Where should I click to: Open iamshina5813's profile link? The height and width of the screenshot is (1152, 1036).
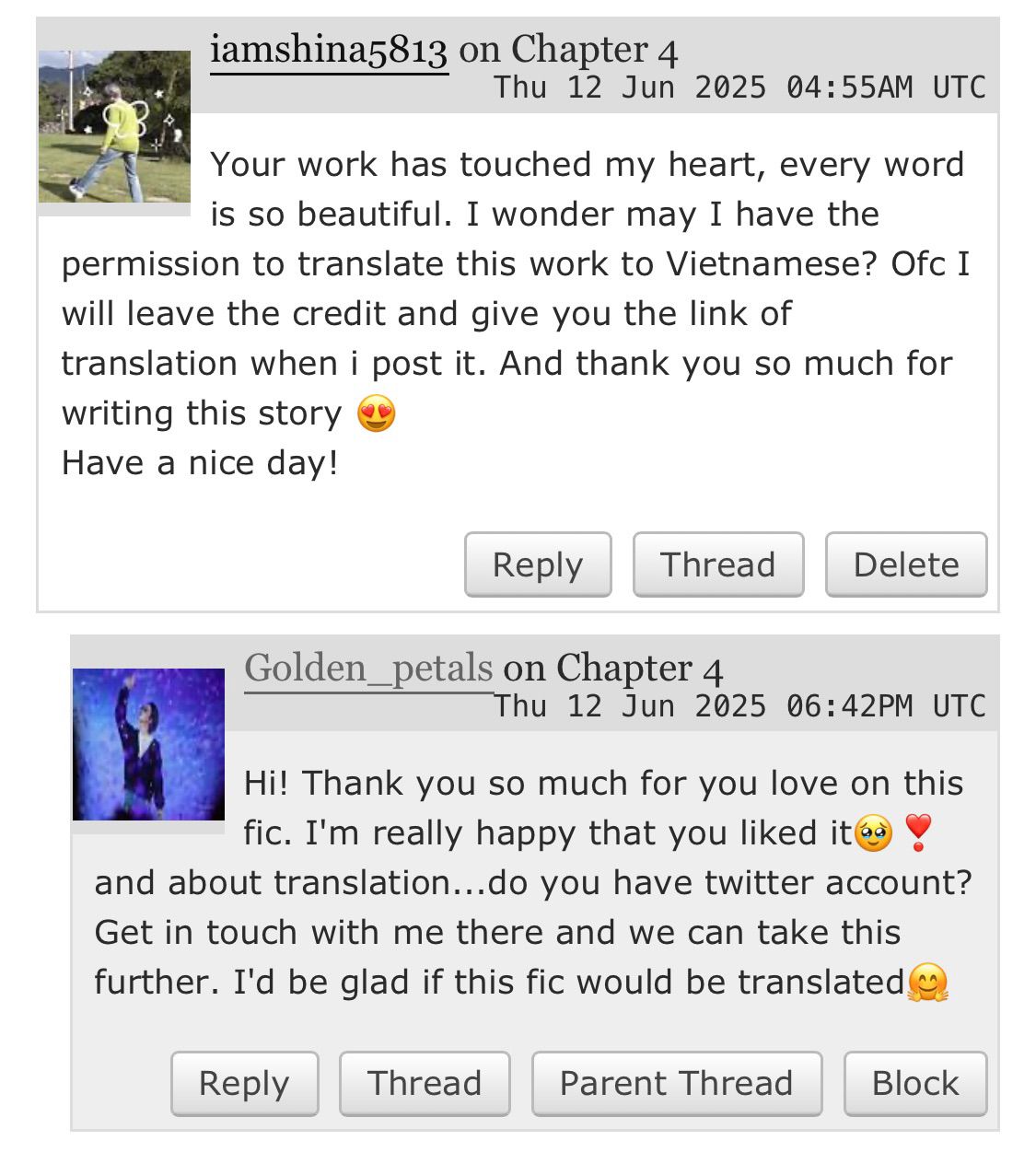[329, 50]
